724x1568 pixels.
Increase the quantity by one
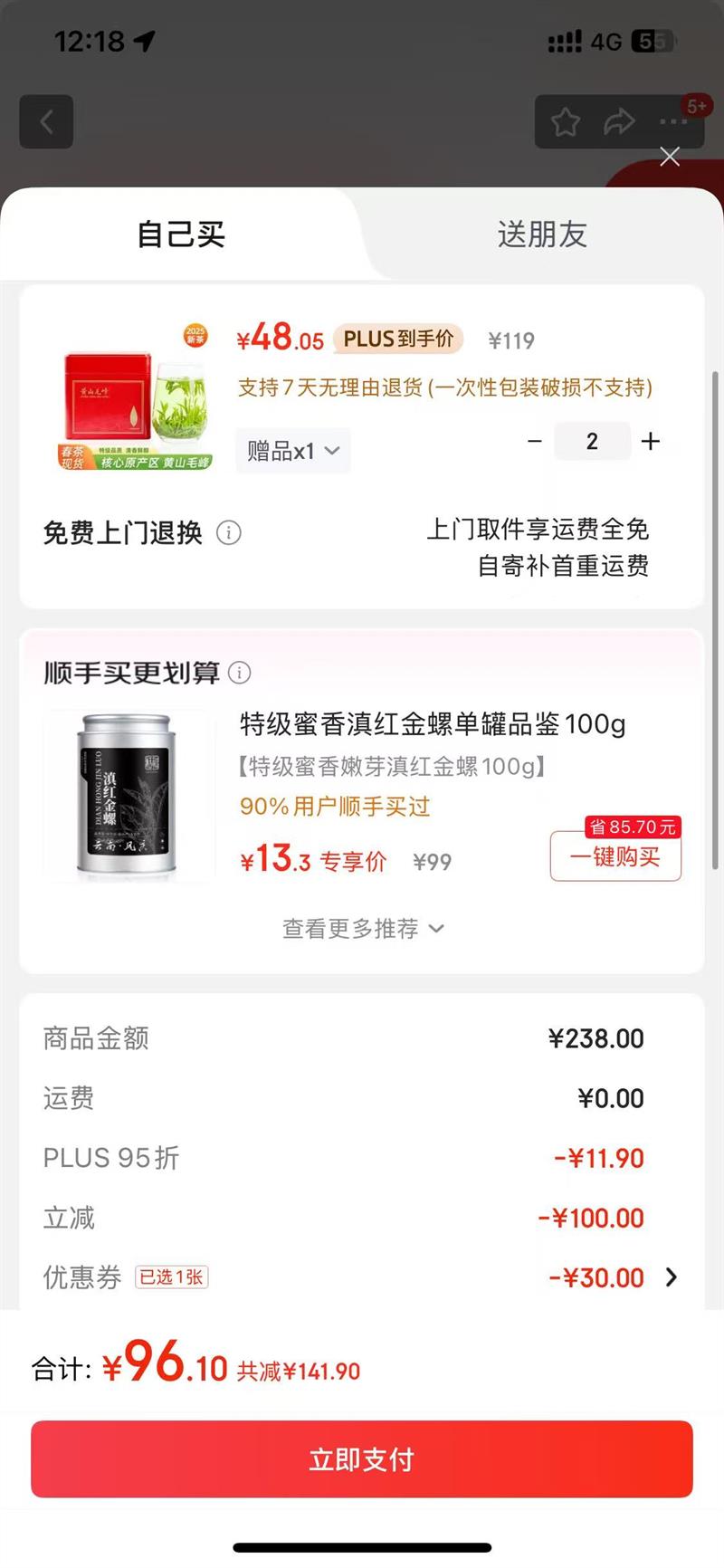click(x=650, y=441)
